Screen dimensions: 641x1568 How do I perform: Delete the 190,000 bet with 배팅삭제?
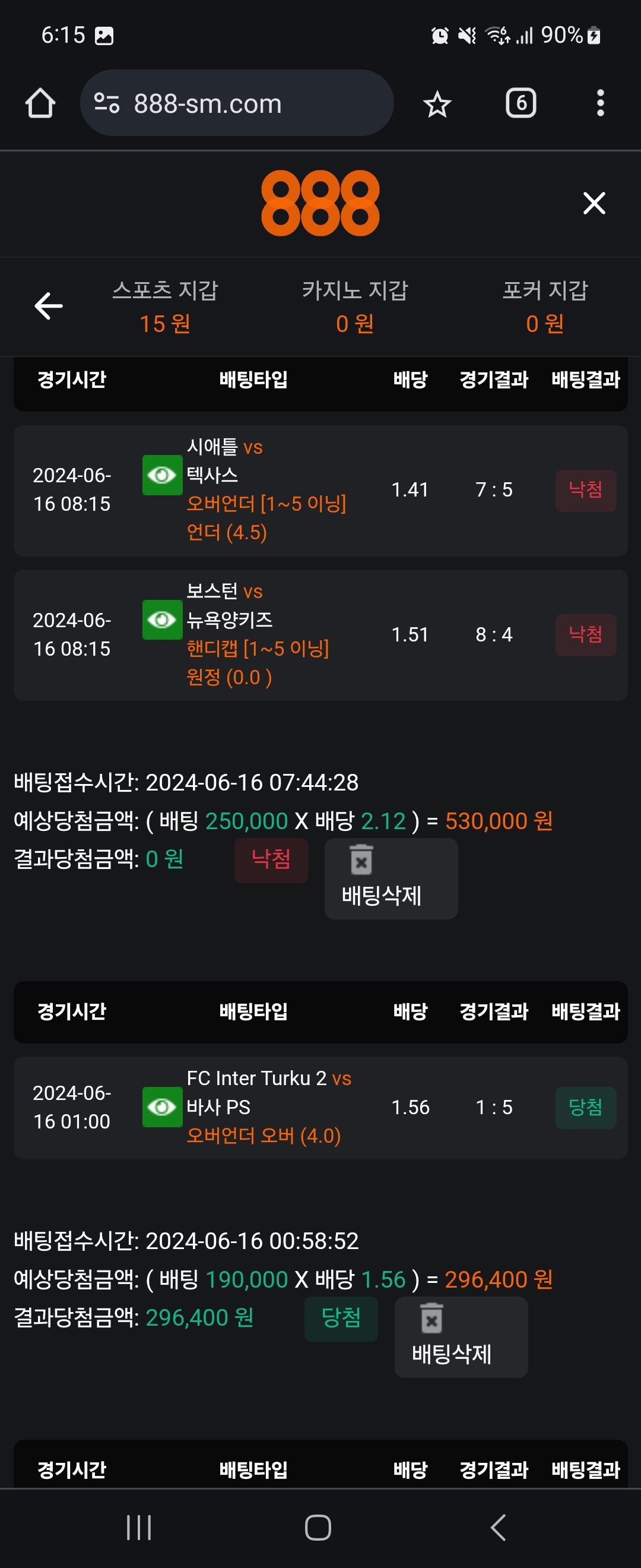click(x=461, y=1337)
